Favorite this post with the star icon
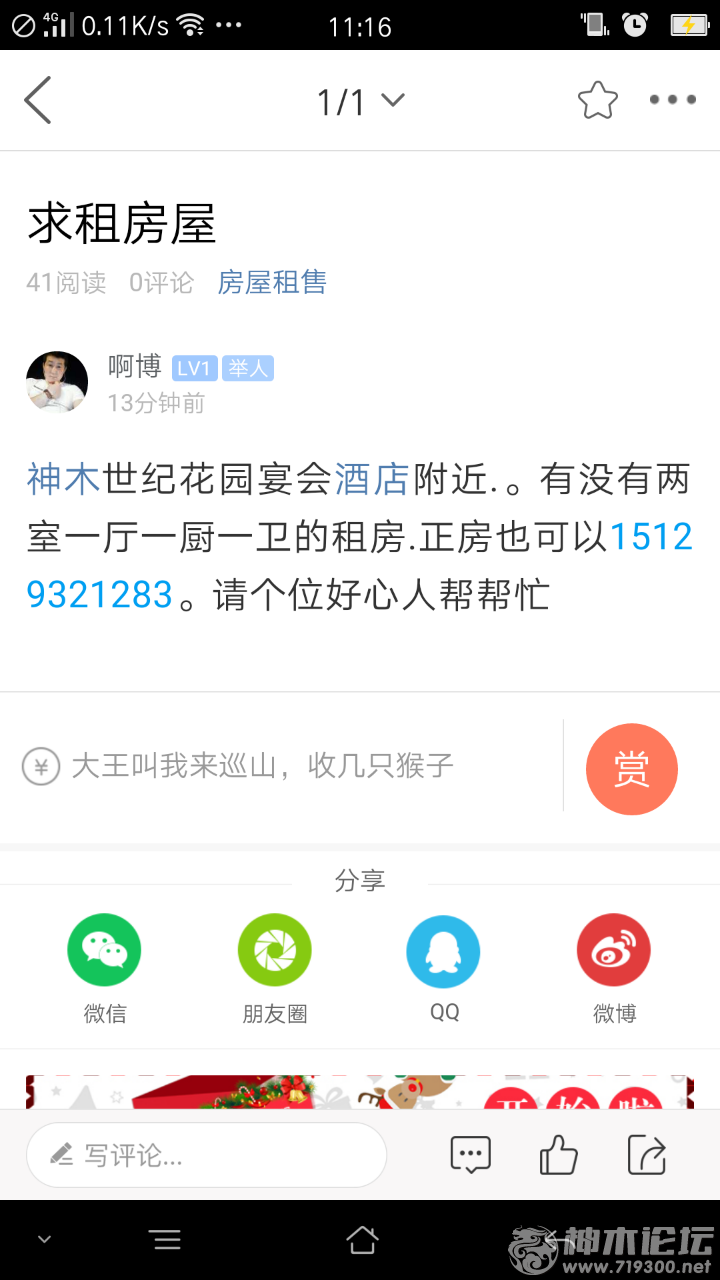This screenshot has height=1280, width=720. [597, 100]
